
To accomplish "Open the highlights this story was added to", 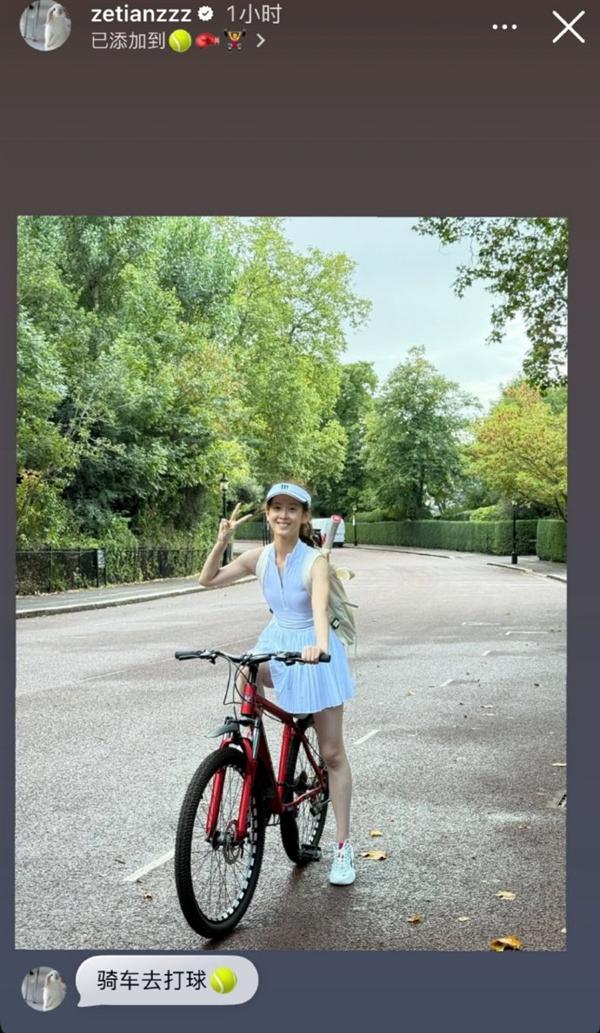I will coord(178,41).
